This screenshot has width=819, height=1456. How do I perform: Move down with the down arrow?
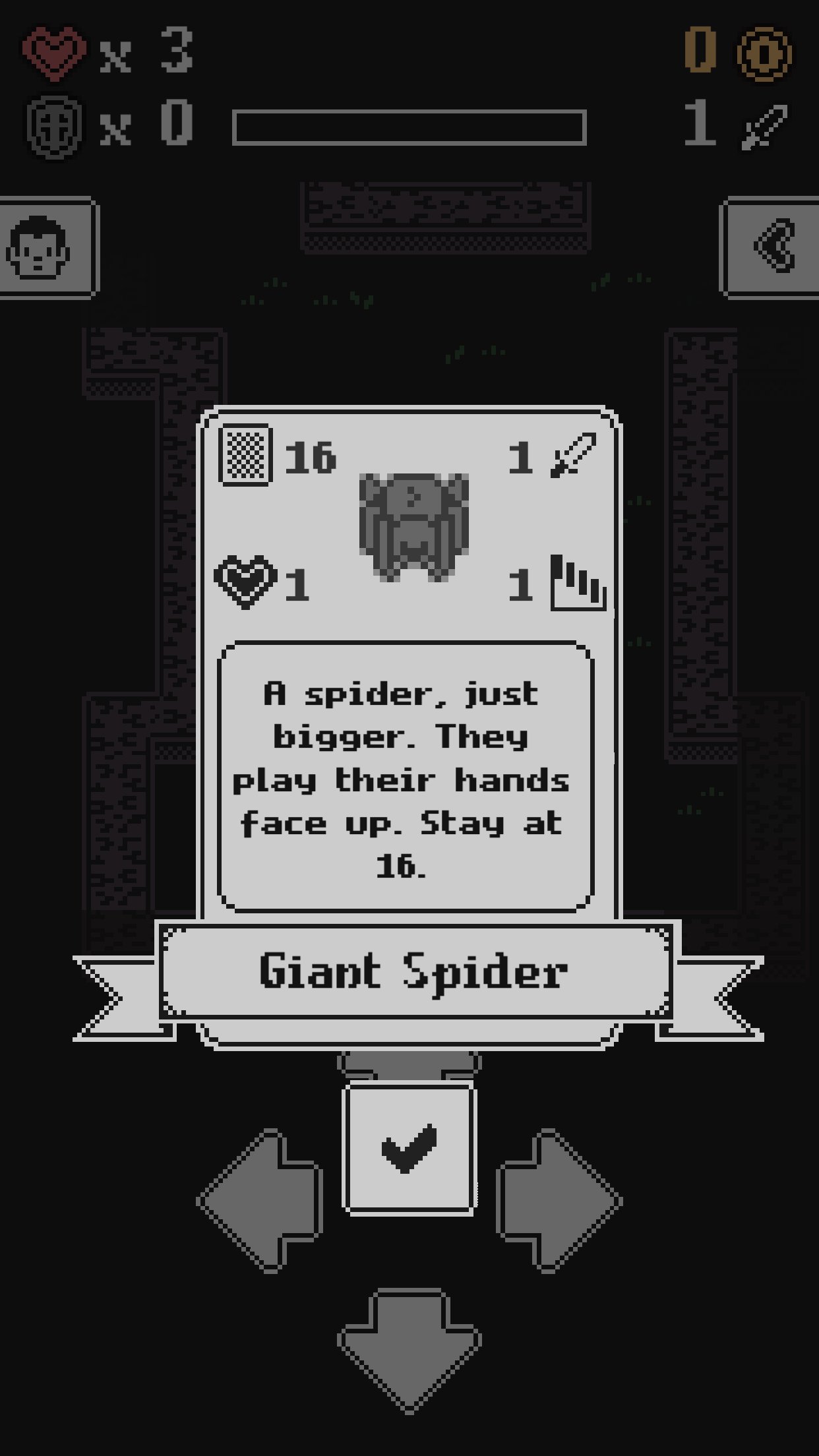click(409, 1349)
